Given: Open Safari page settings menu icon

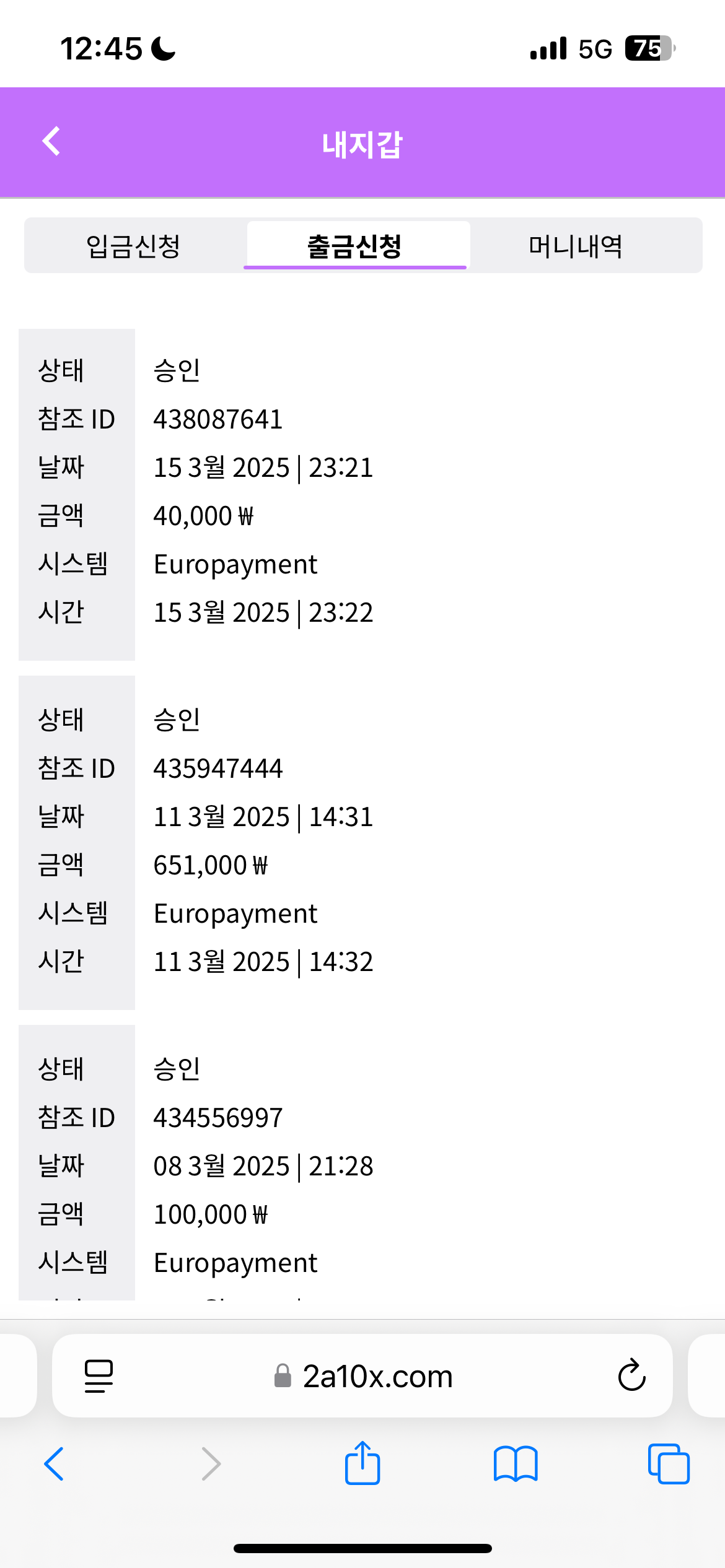Looking at the screenshot, I should [99, 1376].
